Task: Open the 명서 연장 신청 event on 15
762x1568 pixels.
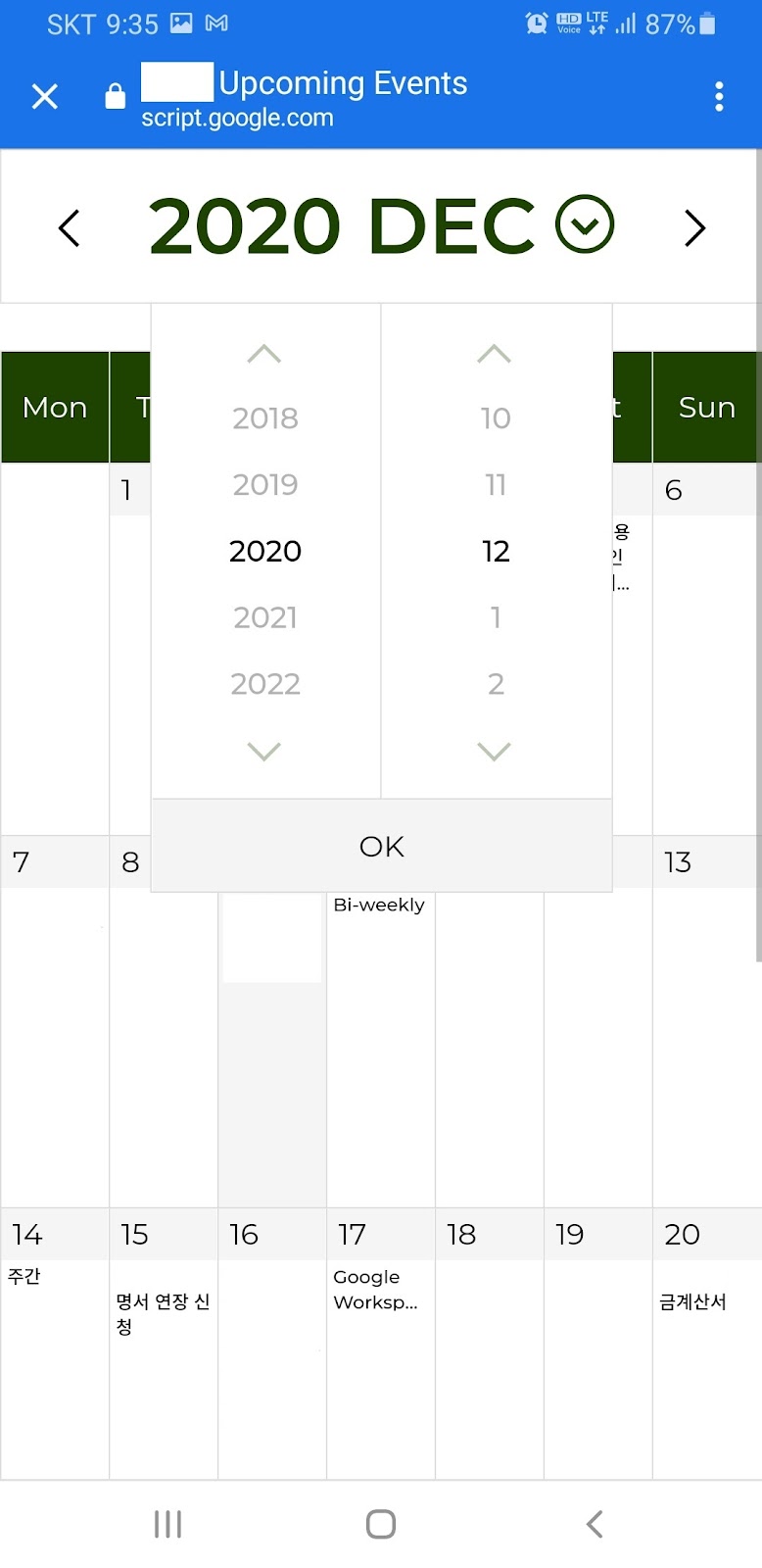Action: (x=163, y=1313)
